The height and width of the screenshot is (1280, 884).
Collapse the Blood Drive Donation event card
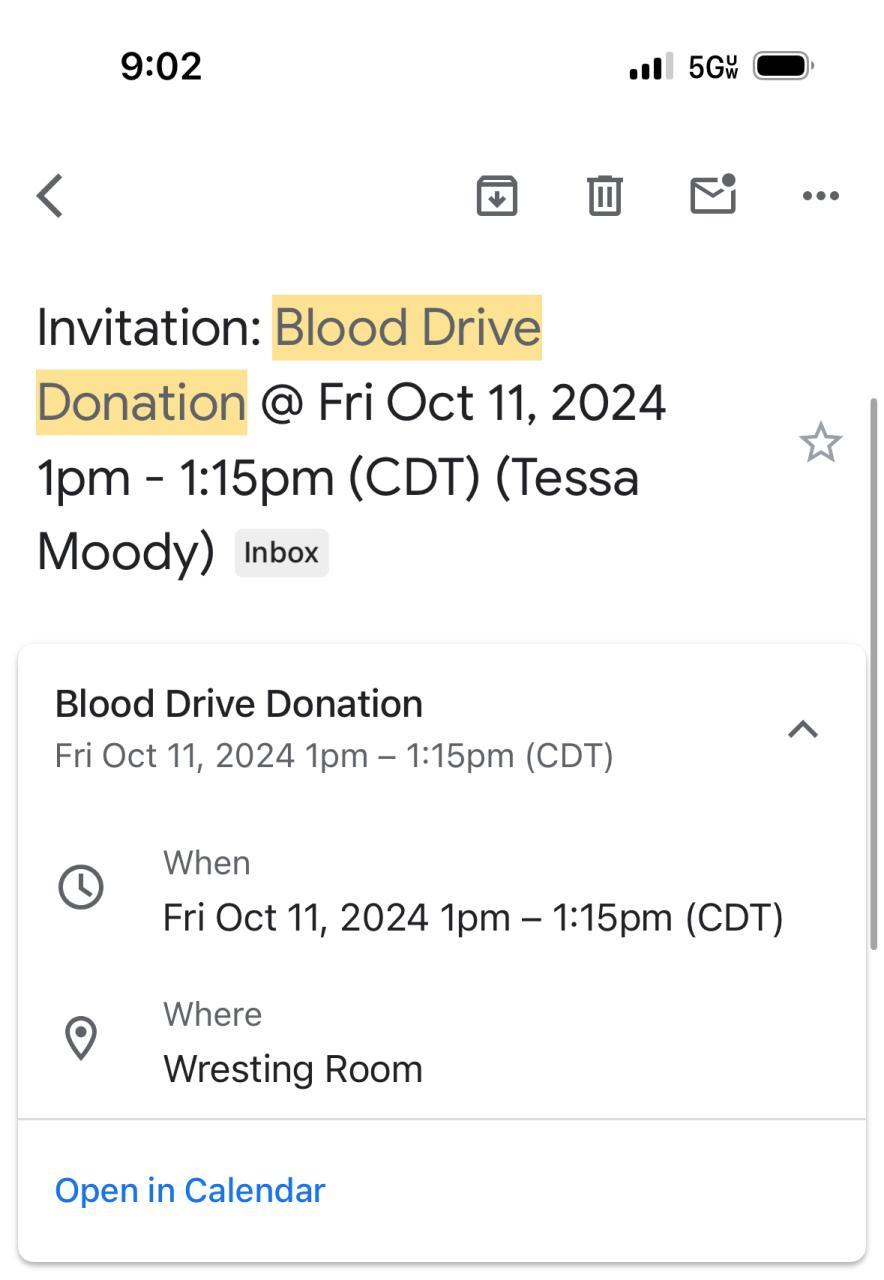(803, 729)
